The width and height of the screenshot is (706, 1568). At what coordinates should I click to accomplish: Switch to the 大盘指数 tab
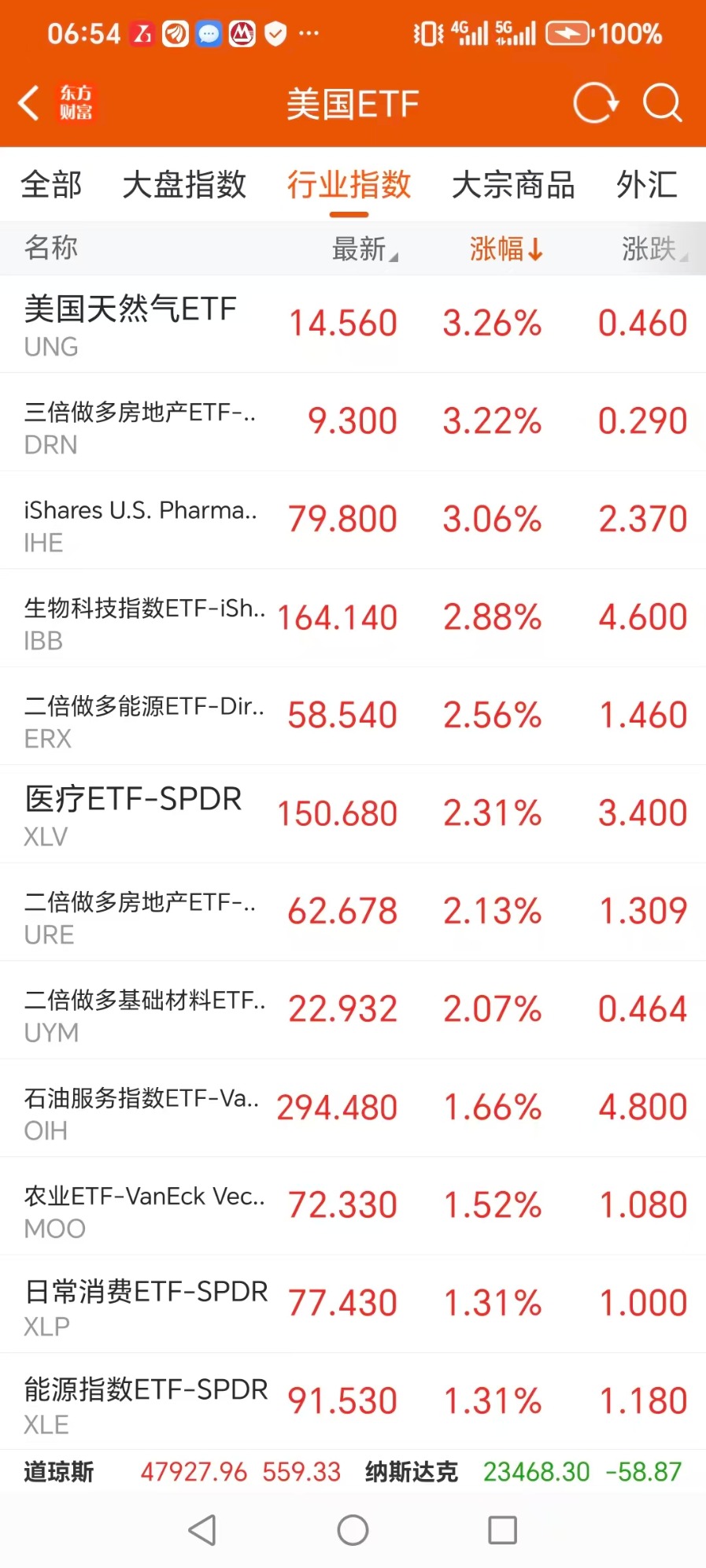(x=184, y=186)
